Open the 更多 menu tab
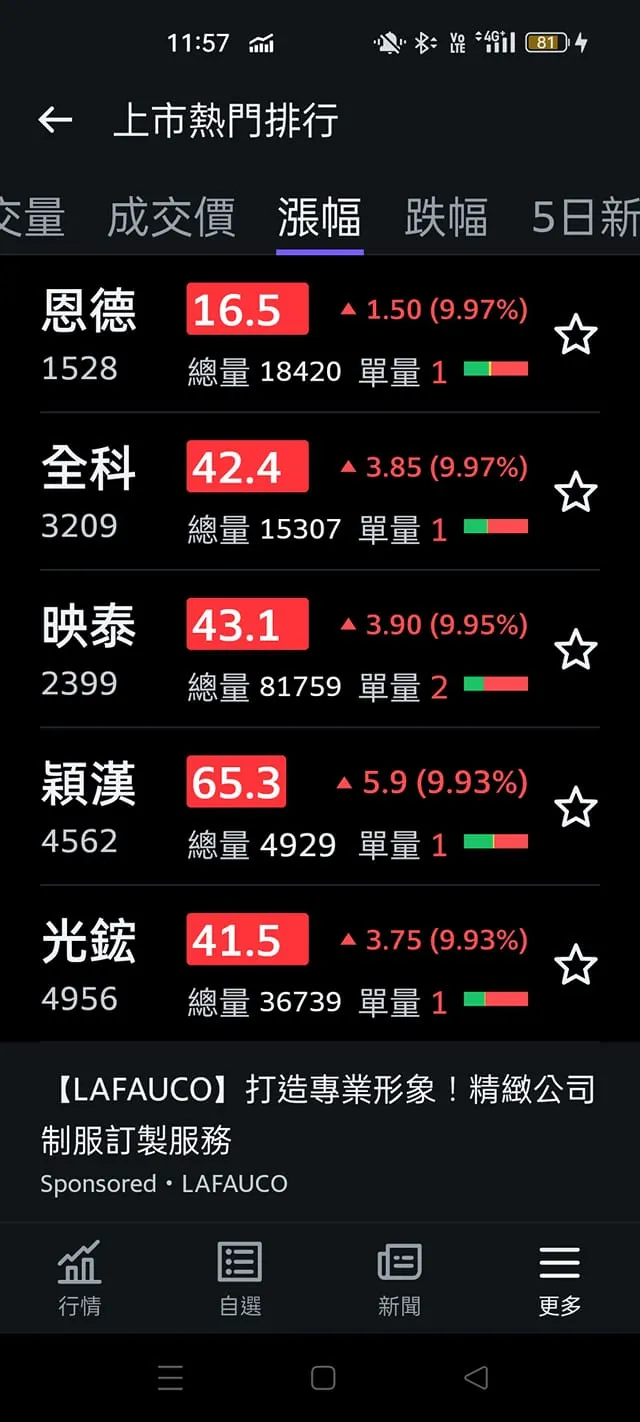The height and width of the screenshot is (1422, 640). [559, 1278]
